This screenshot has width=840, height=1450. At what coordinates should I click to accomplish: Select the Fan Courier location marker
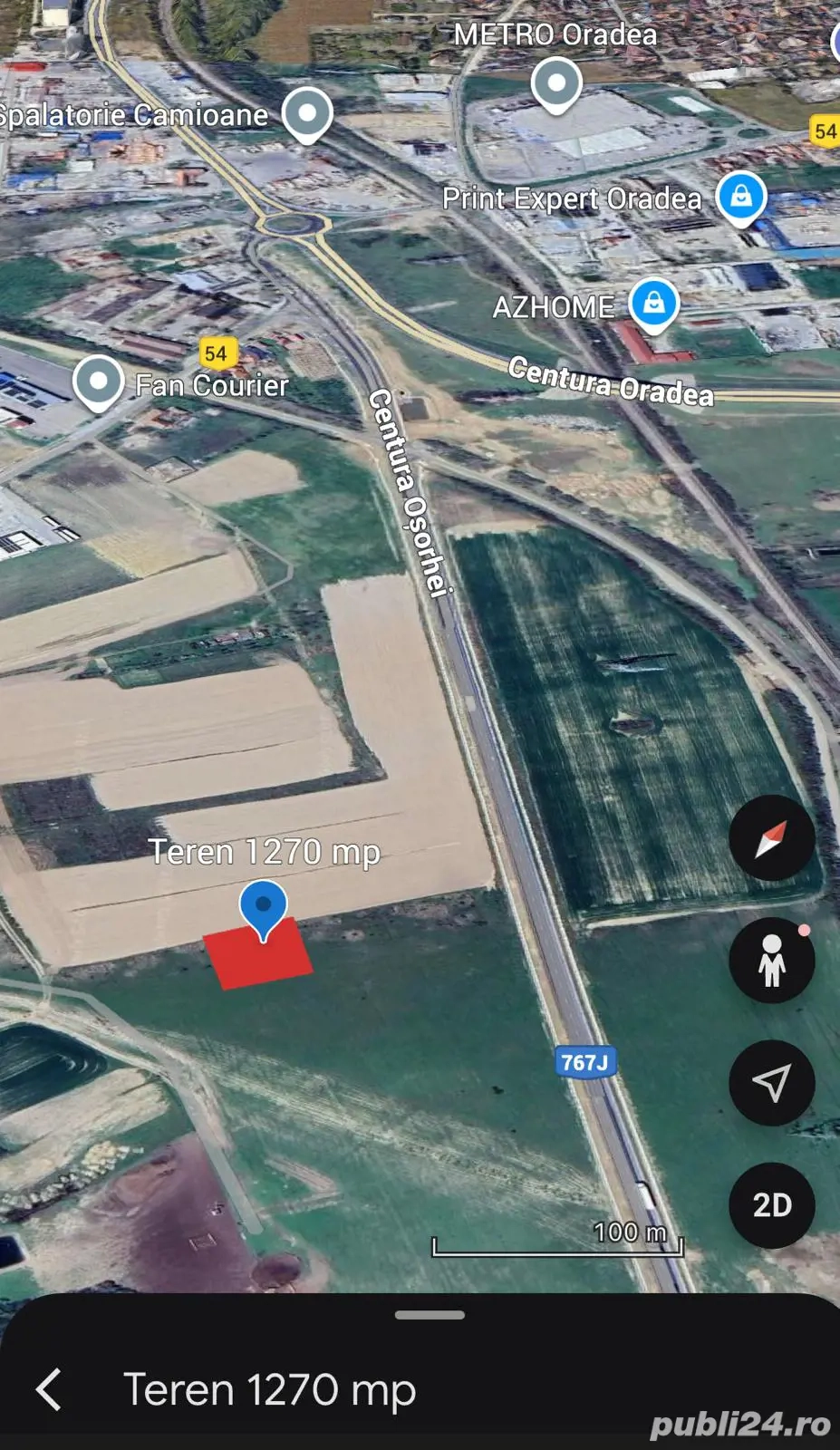99,381
